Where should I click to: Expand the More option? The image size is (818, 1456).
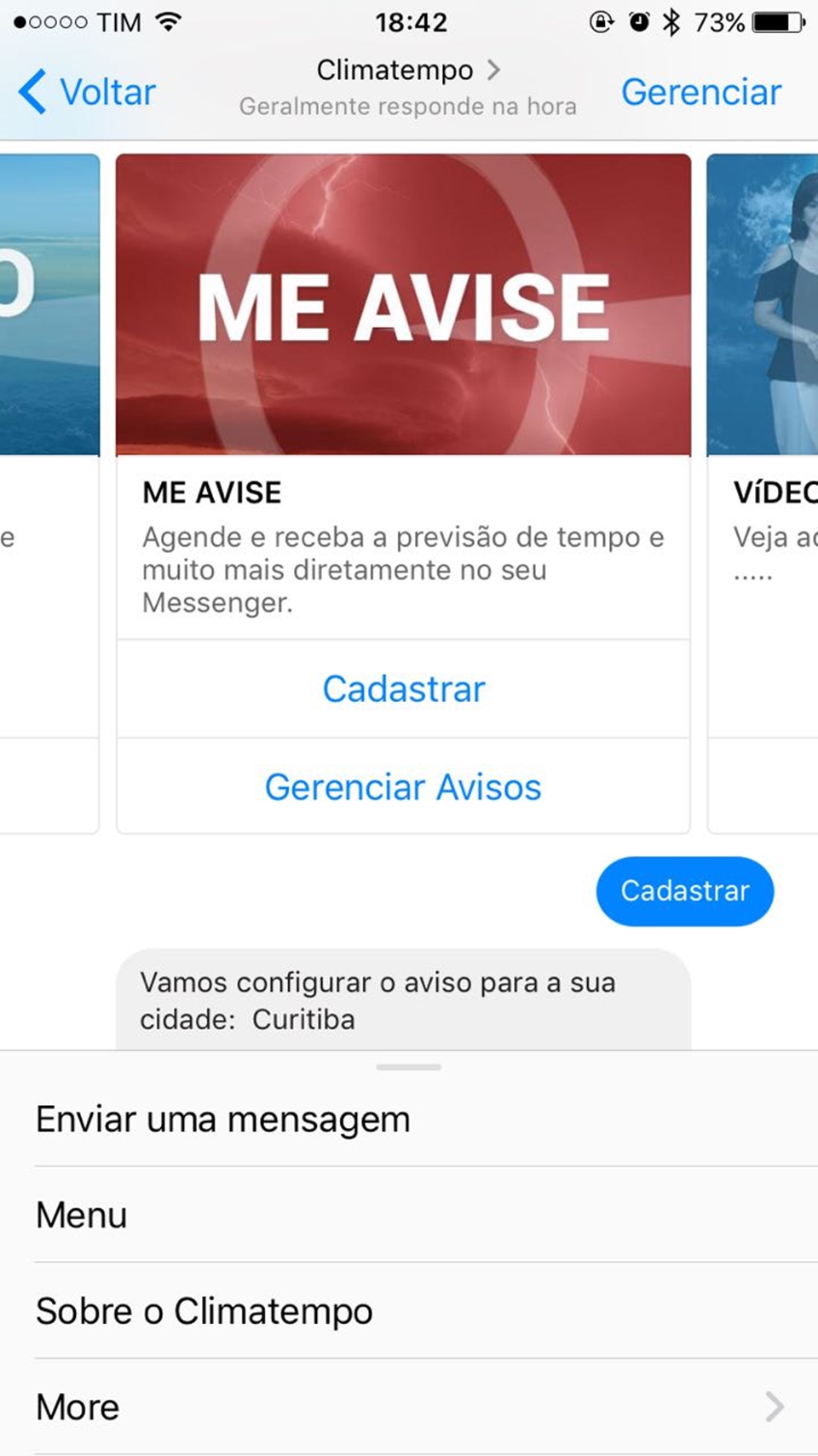point(409,1407)
